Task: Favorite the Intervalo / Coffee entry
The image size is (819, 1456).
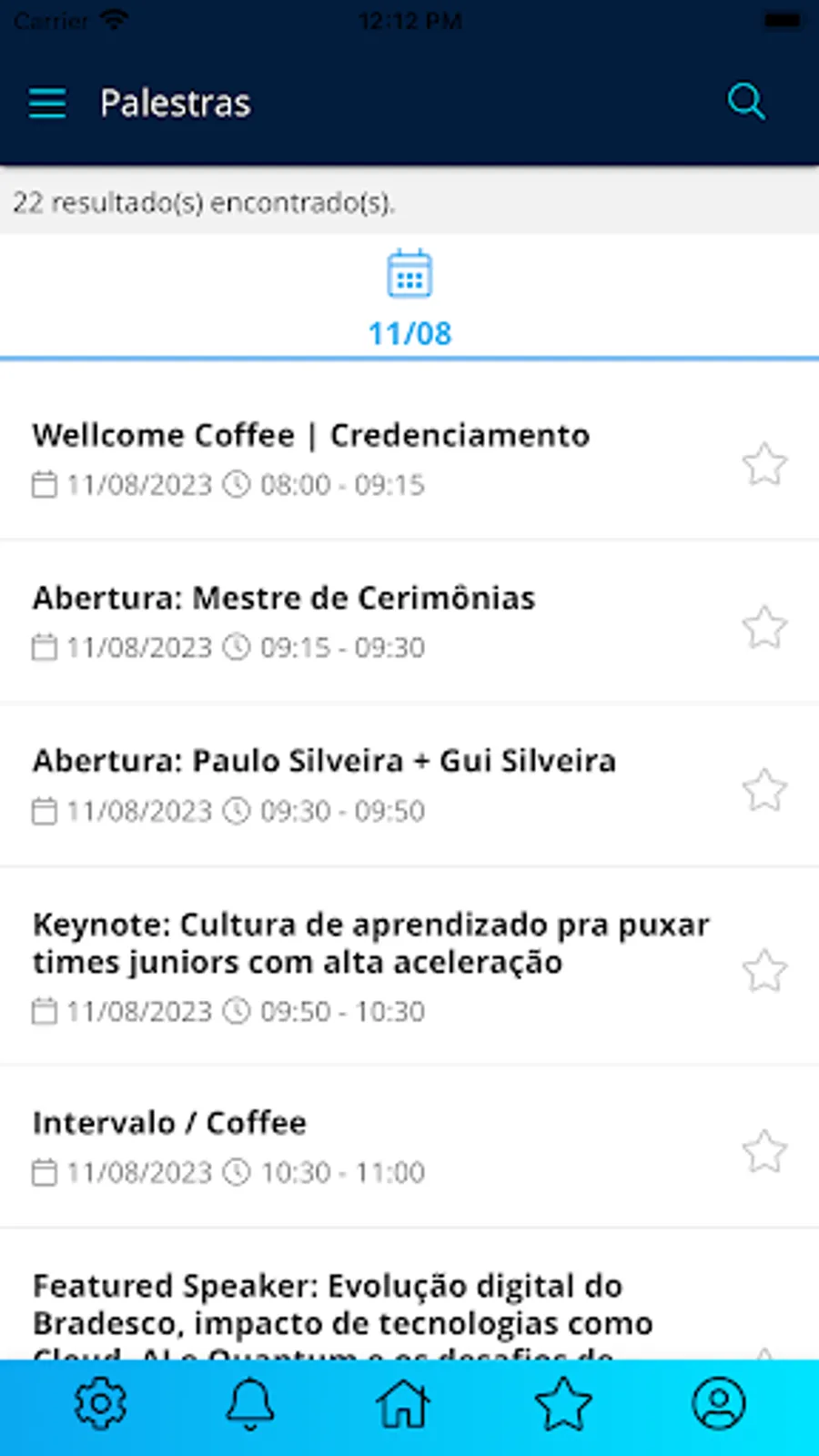Action: pyautogui.click(x=764, y=1151)
